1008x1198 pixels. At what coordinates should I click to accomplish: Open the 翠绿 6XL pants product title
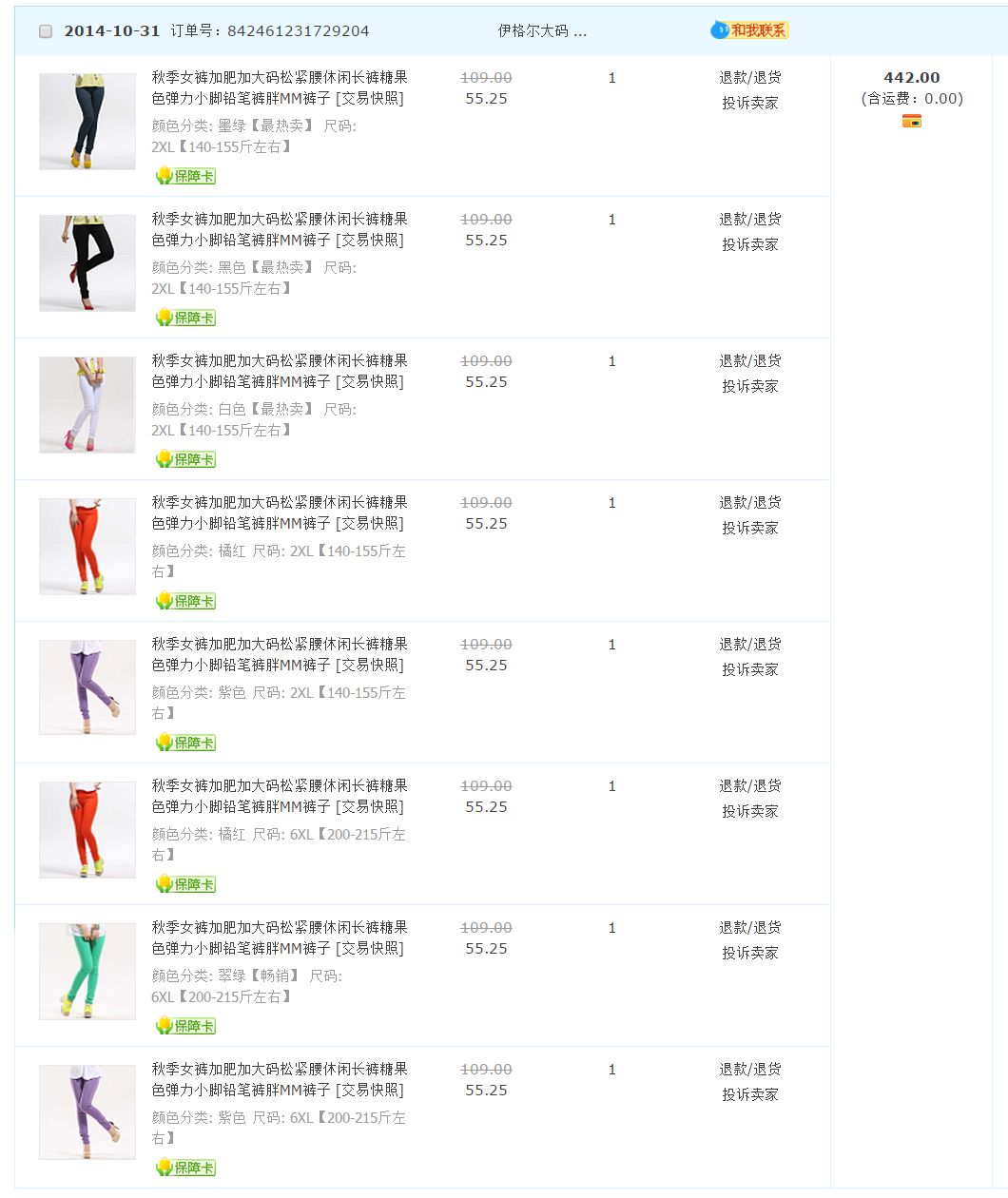click(x=279, y=937)
